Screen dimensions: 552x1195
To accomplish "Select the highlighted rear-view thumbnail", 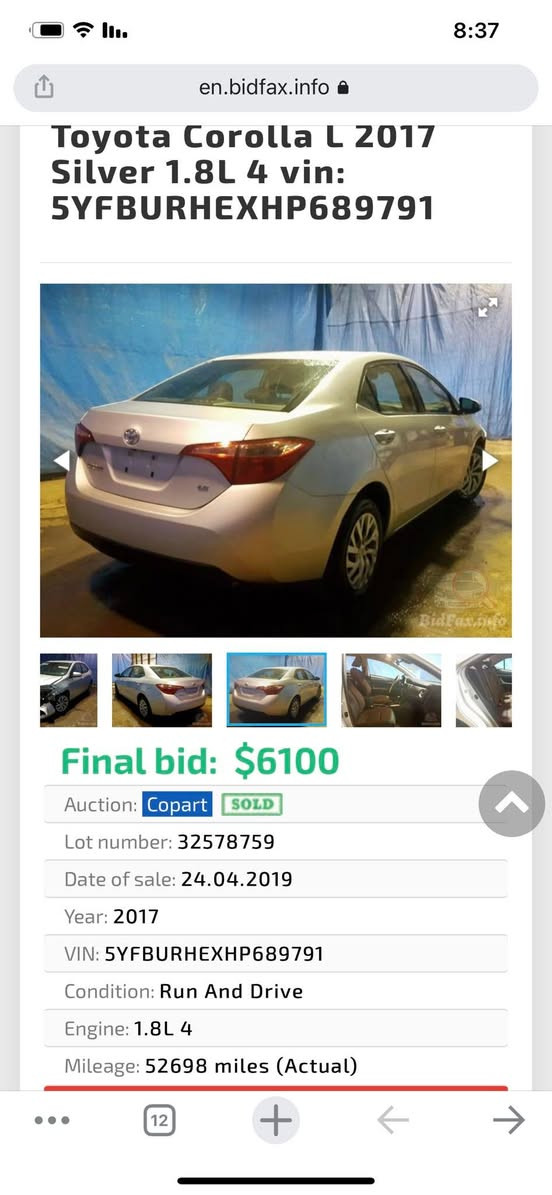I will [276, 690].
